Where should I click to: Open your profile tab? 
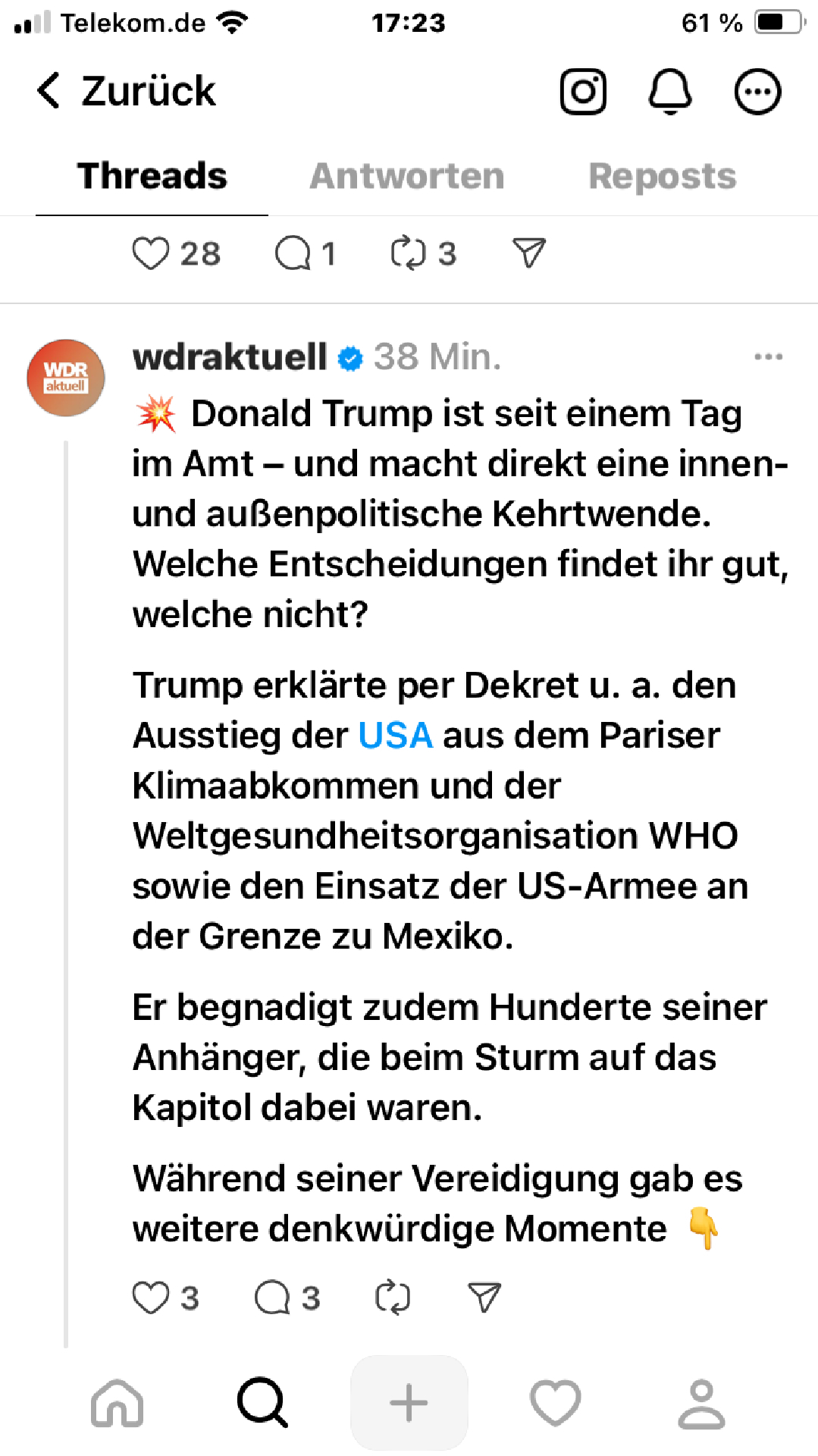pyautogui.click(x=701, y=1403)
